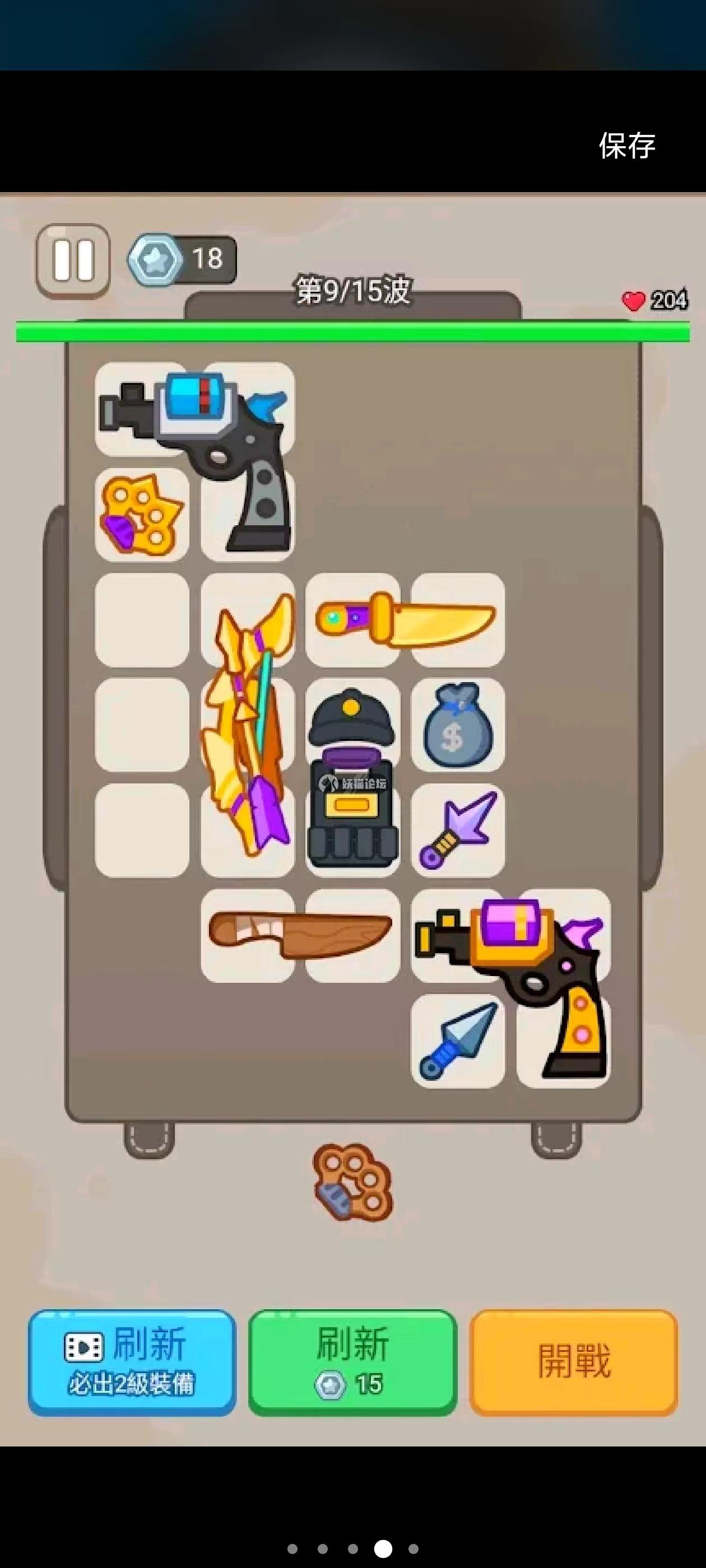Tap the money bag item
The image size is (706, 1568).
coord(457,724)
